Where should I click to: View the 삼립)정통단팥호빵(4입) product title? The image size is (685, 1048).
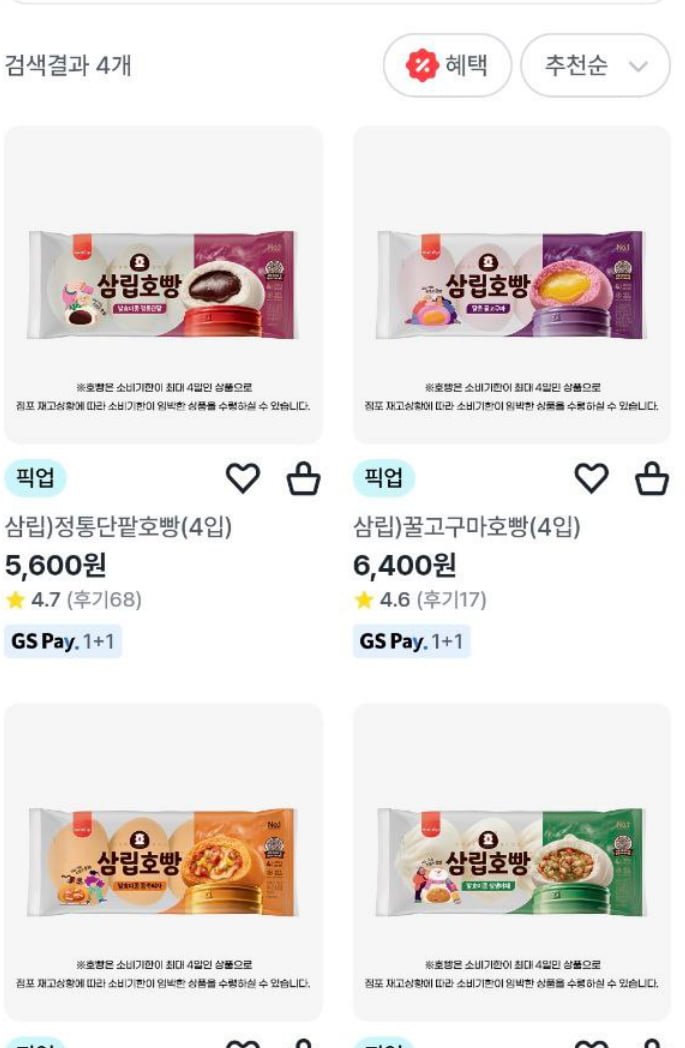point(119,527)
